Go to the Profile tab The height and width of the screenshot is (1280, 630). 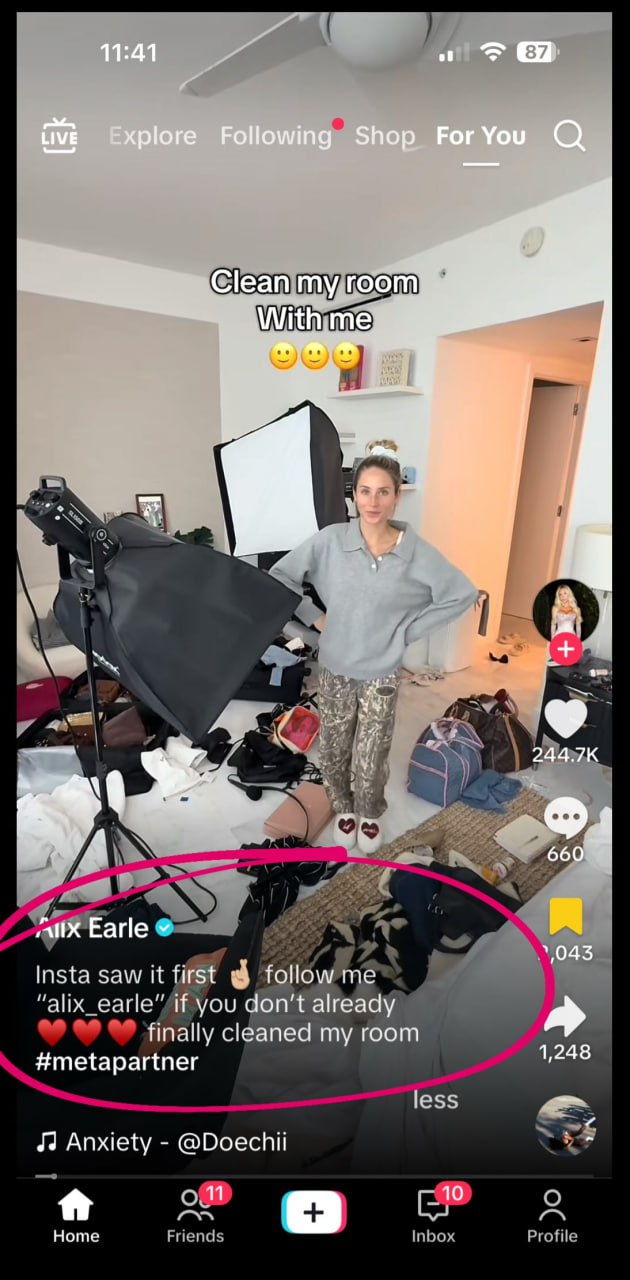(552, 1215)
